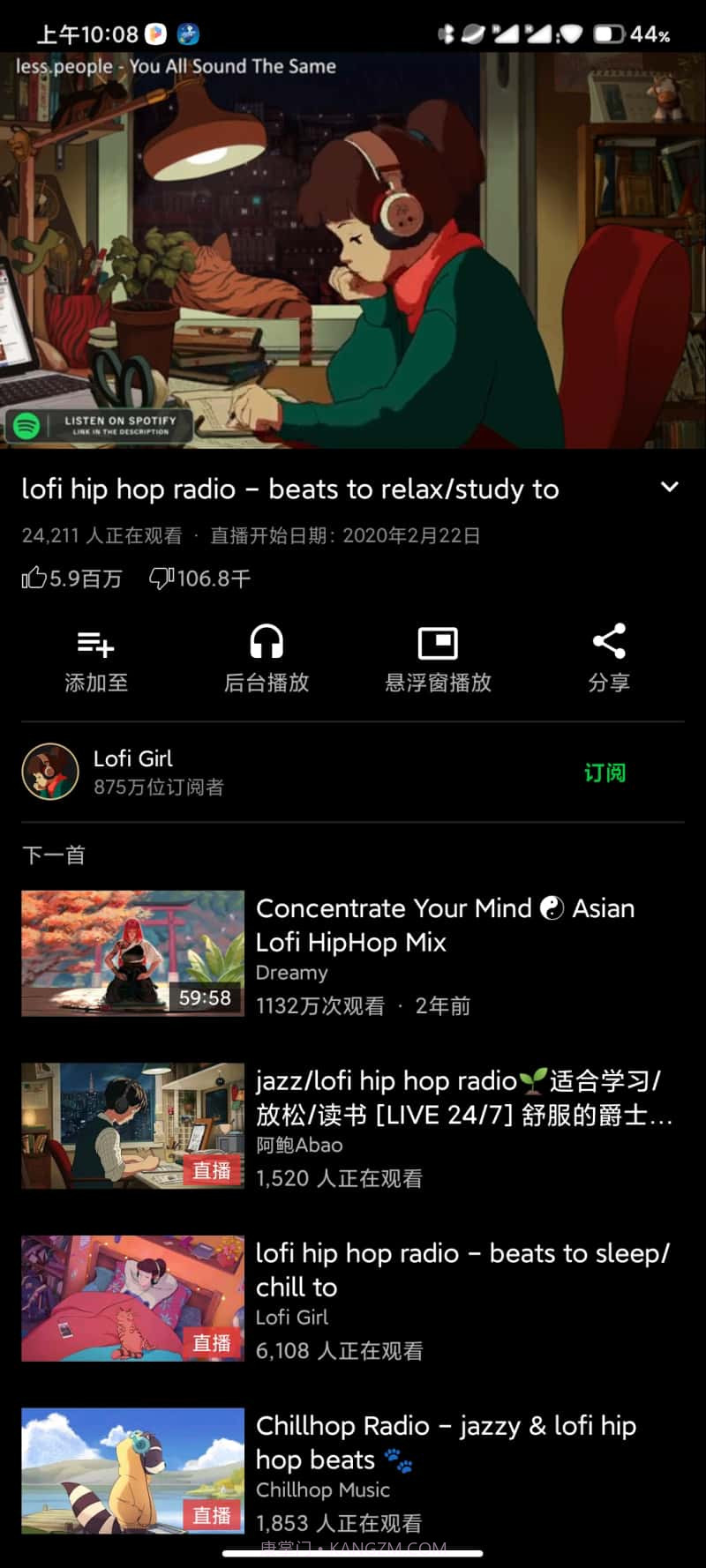
Task: Open the Dreamy channel name link
Action: point(291,973)
